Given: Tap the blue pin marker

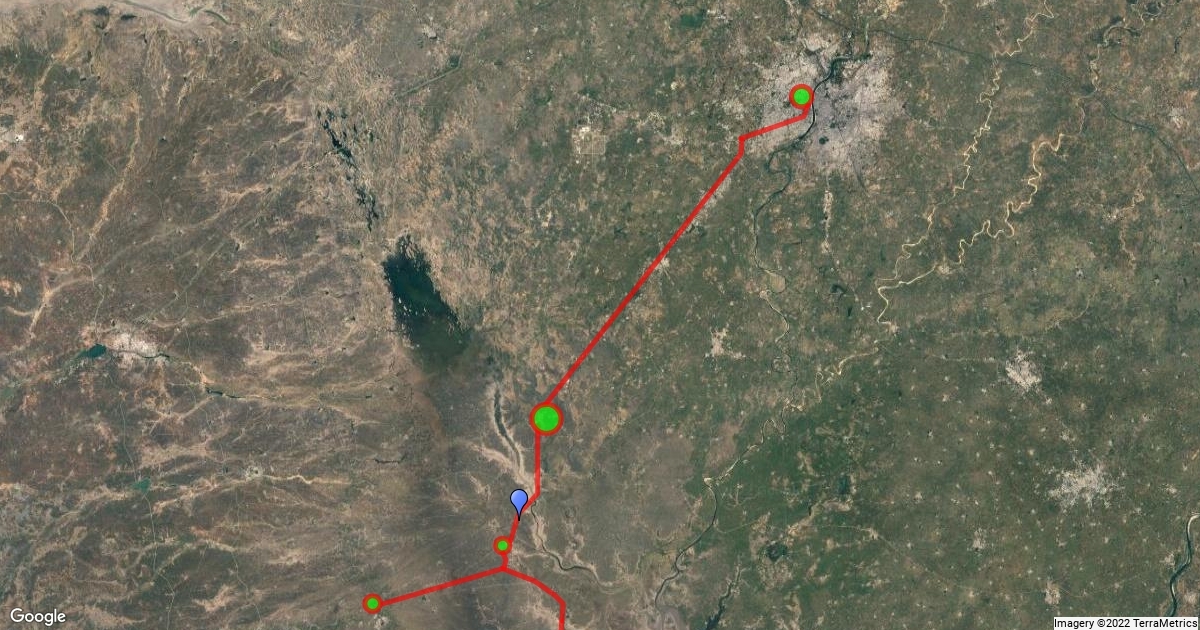Looking at the screenshot, I should (519, 500).
